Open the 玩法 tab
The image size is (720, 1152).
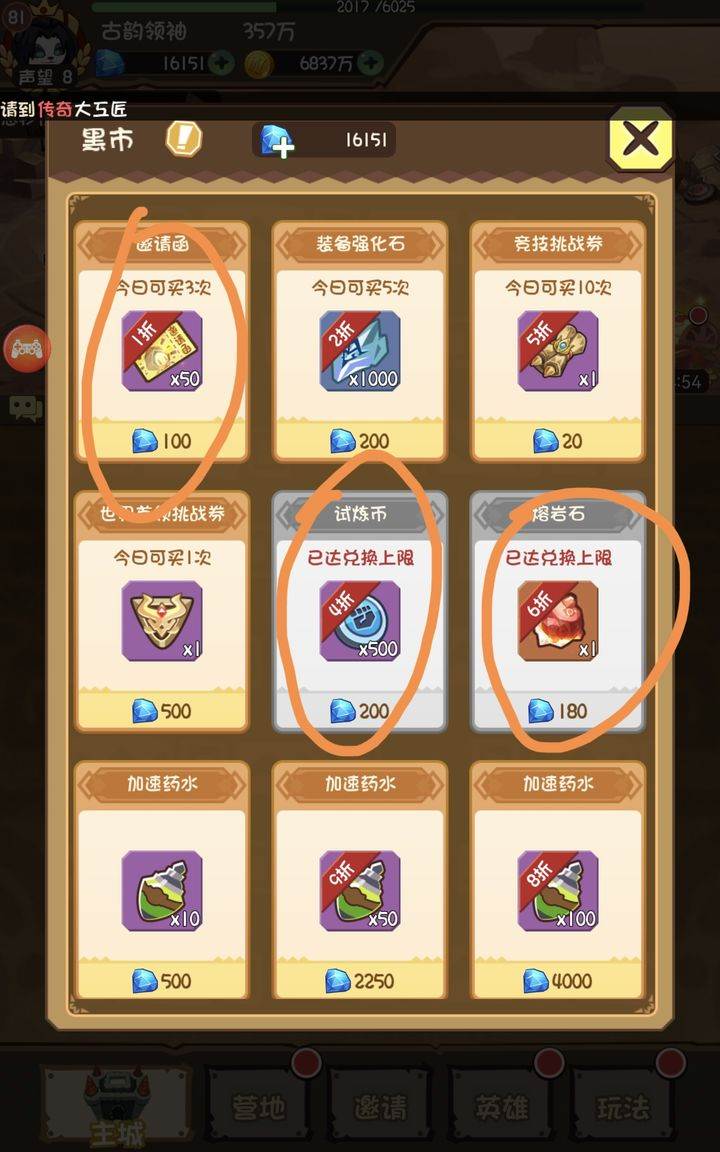coord(624,1106)
